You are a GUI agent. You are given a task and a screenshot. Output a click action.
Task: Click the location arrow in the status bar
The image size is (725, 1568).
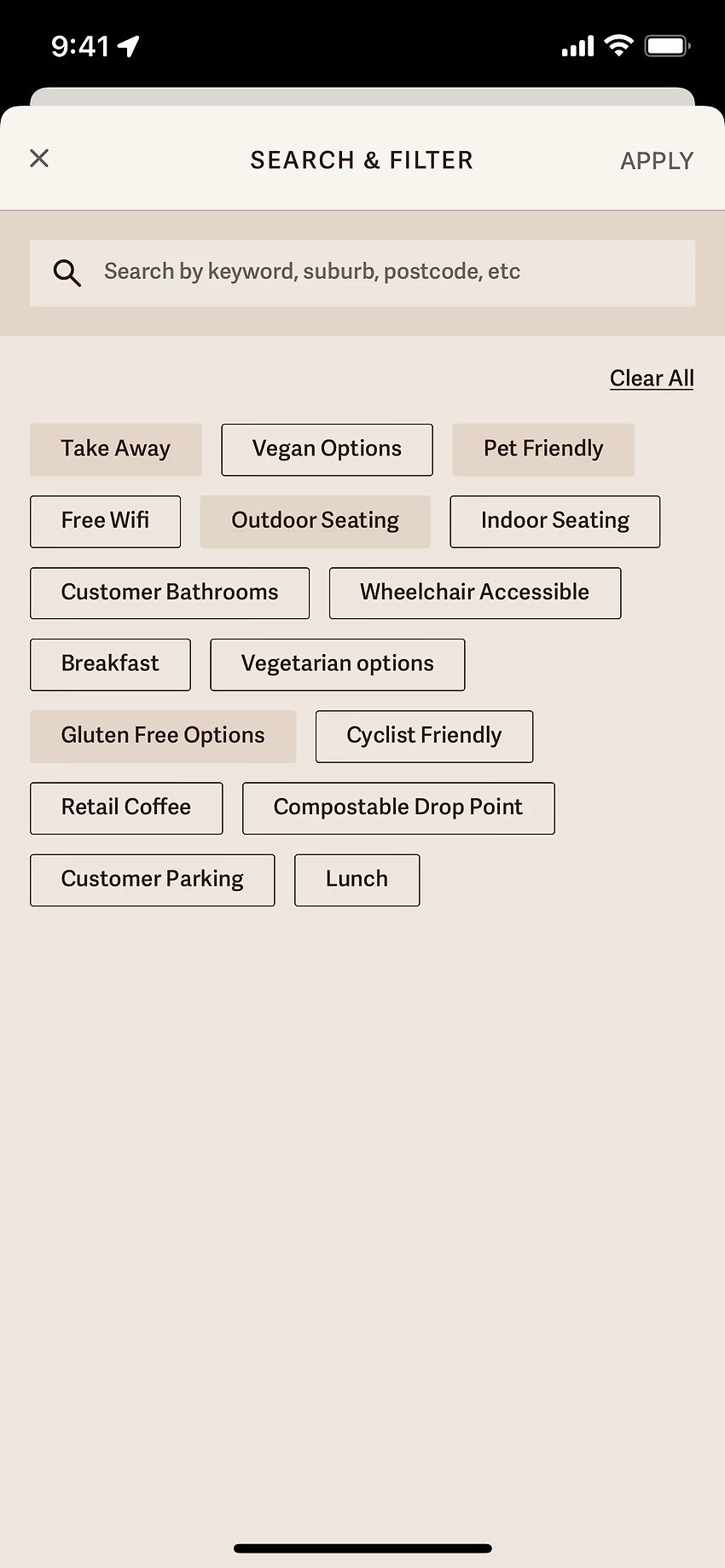pyautogui.click(x=125, y=45)
